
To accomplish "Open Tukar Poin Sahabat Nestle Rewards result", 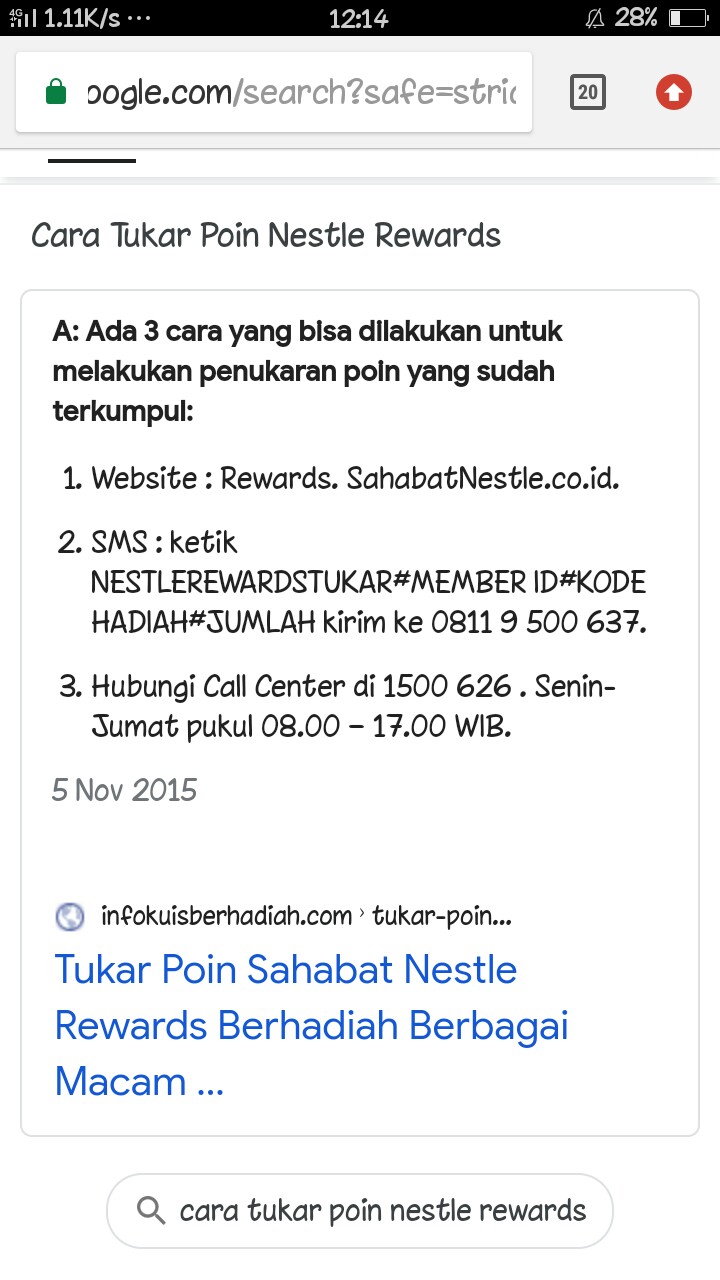I will tap(311, 1025).
